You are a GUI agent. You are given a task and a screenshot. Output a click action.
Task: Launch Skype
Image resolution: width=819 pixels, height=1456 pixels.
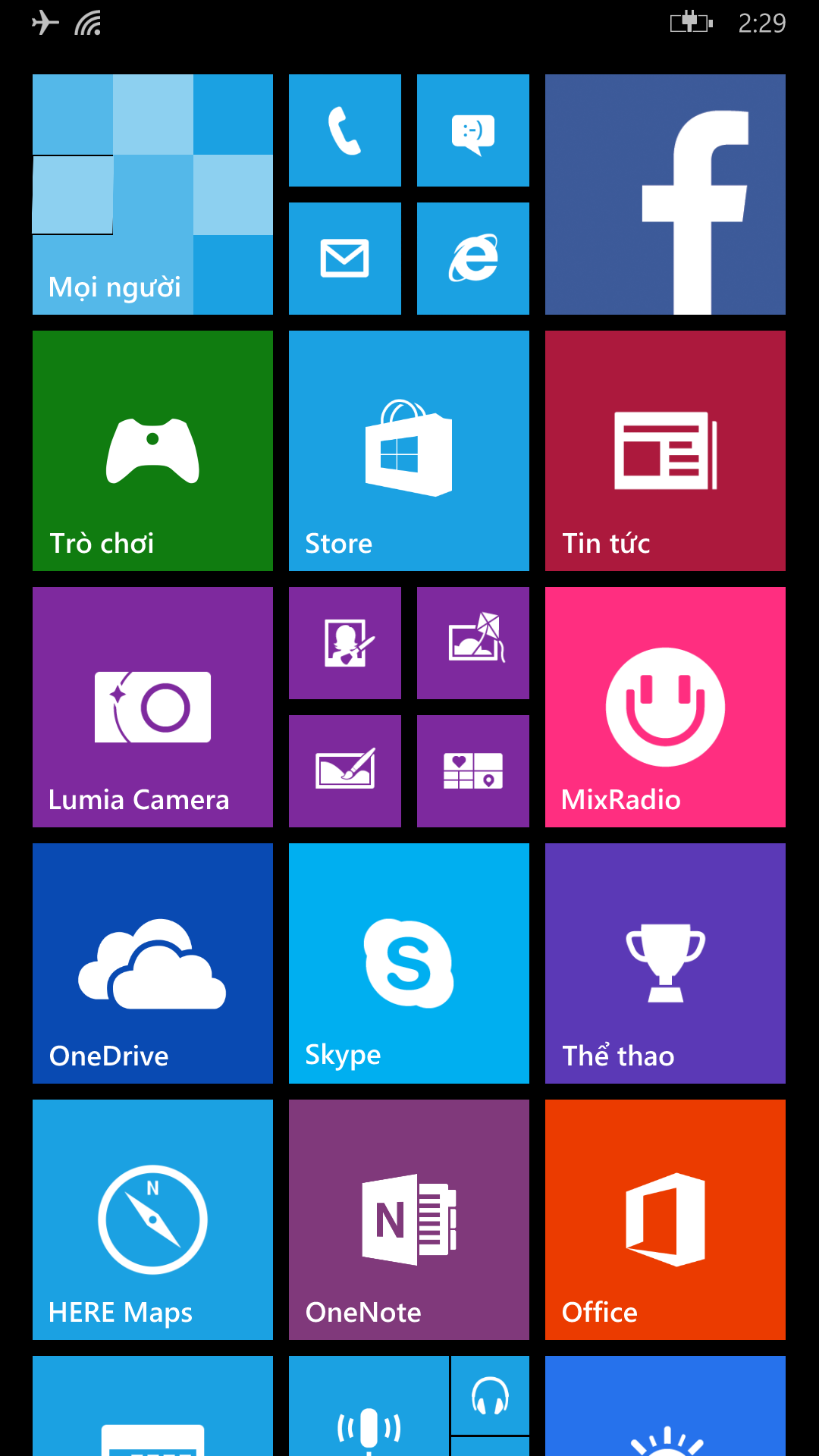(409, 963)
